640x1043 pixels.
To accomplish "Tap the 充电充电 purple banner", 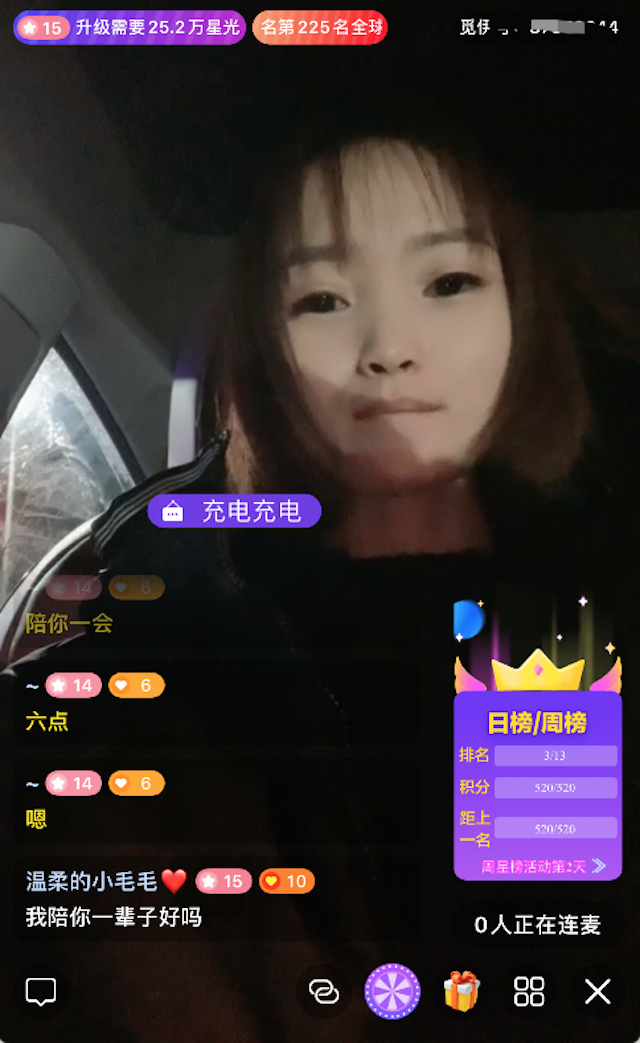I will click(x=235, y=512).
